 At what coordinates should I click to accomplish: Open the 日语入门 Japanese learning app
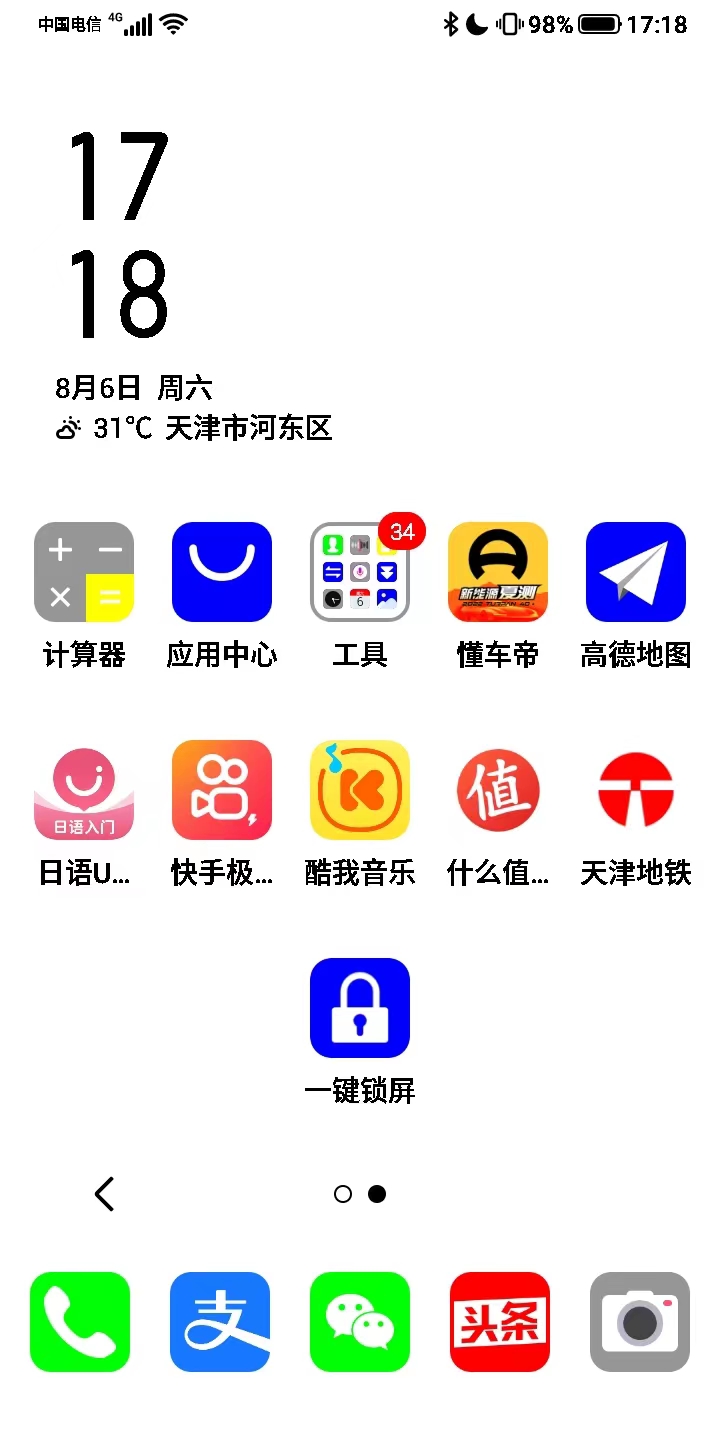click(84, 790)
